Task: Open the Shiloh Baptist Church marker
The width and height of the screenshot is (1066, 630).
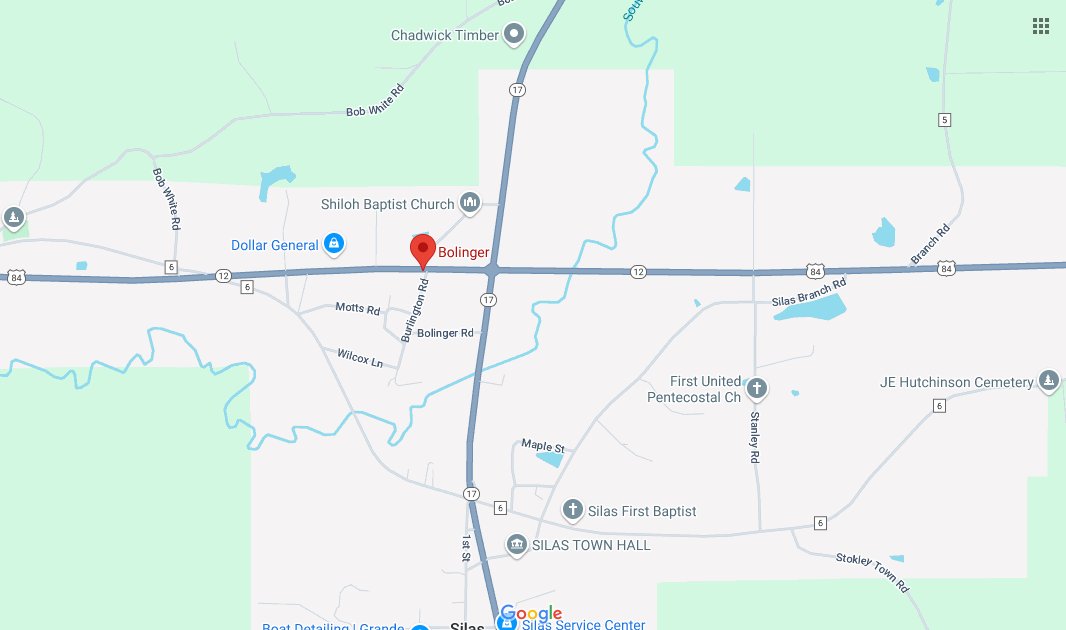Action: click(470, 204)
